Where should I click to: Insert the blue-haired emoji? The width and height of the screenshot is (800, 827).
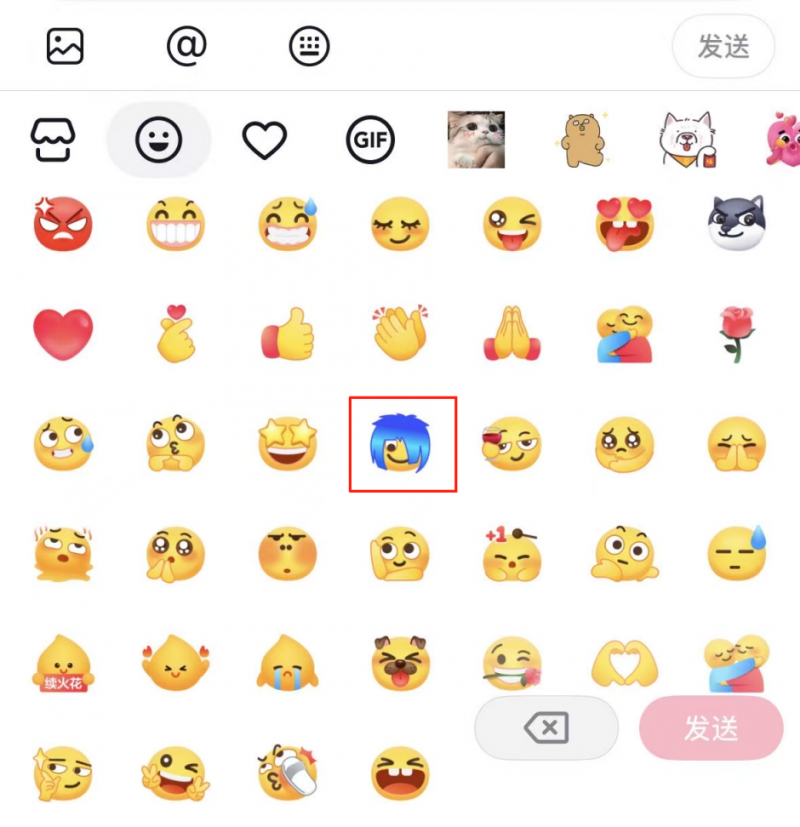(402, 444)
